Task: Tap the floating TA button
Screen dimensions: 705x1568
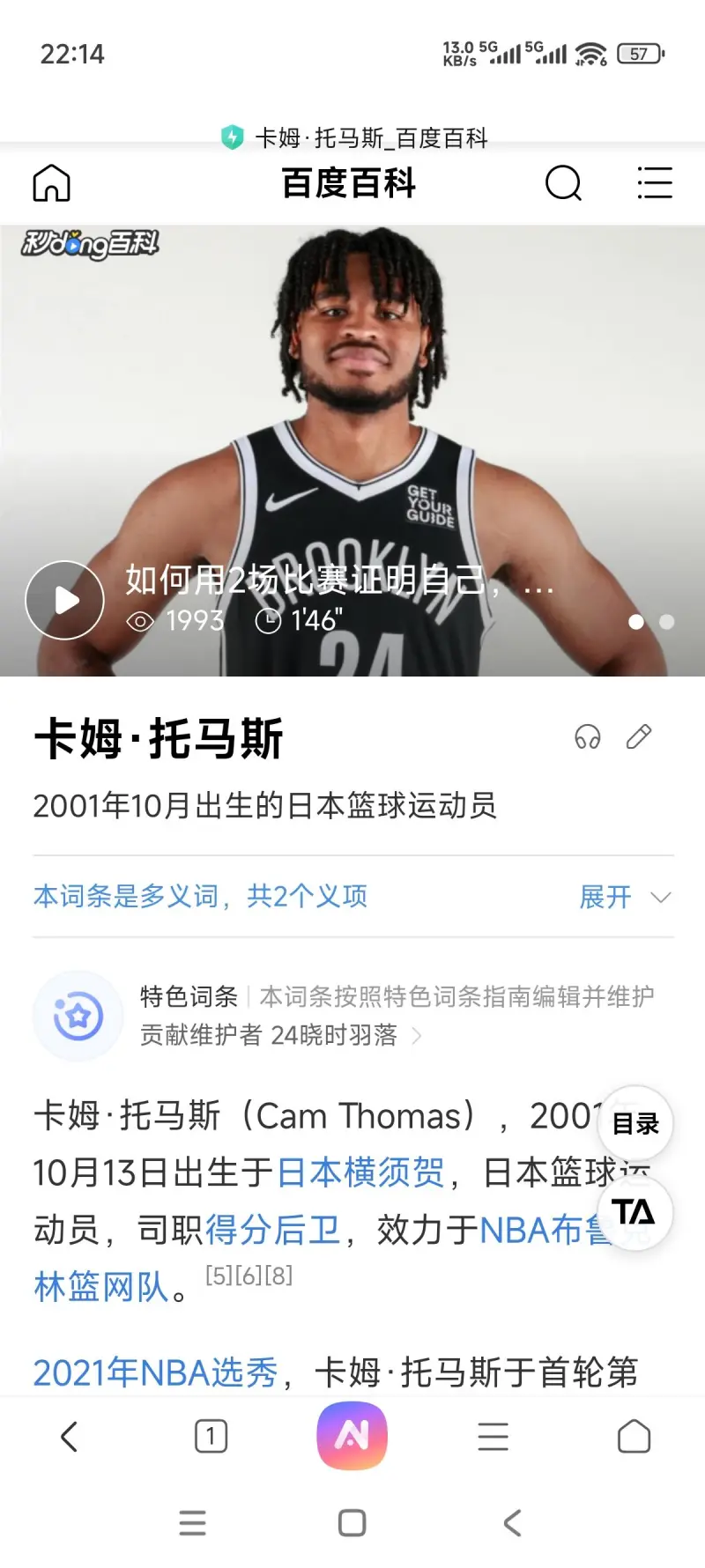Action: coord(635,1213)
